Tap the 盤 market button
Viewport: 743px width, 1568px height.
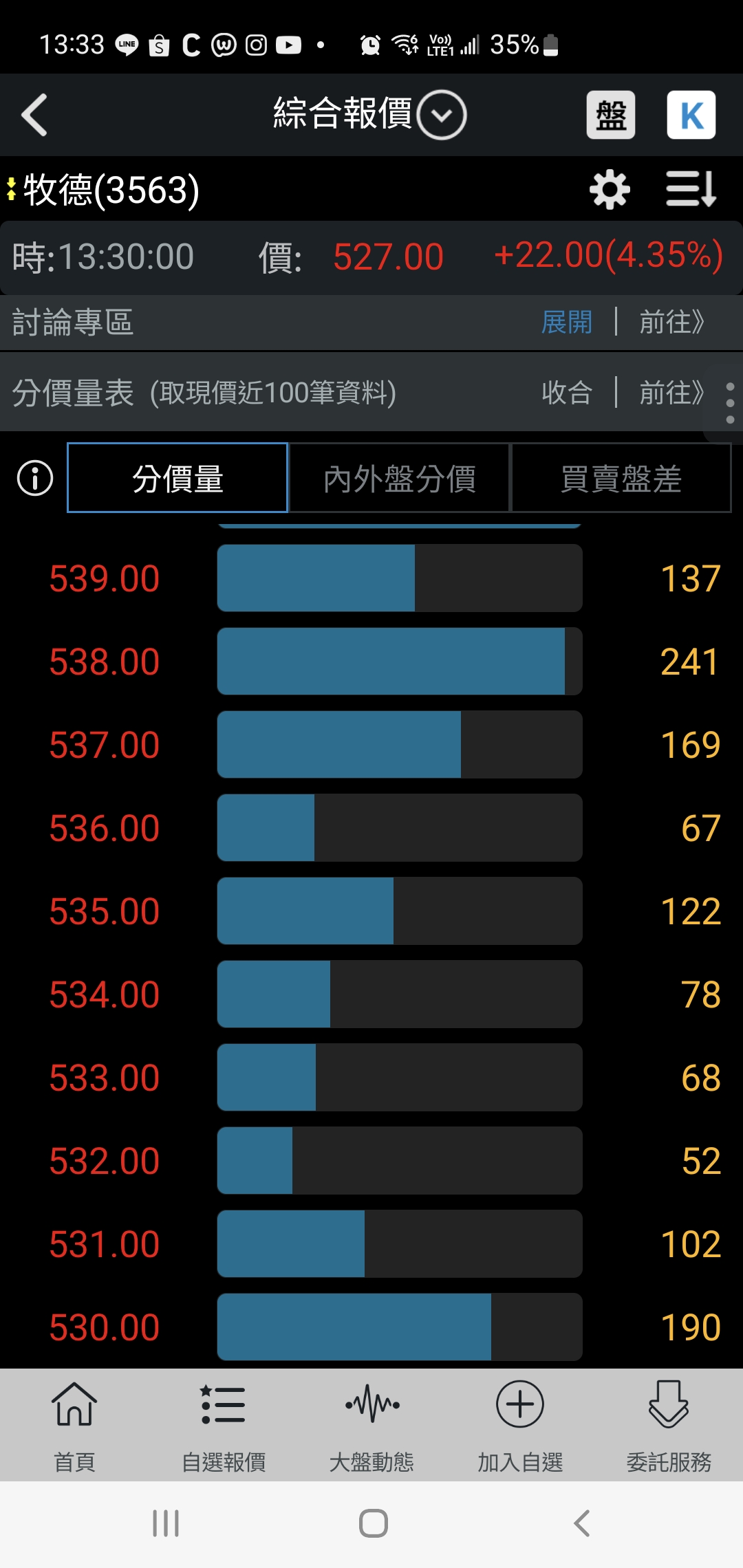[610, 115]
